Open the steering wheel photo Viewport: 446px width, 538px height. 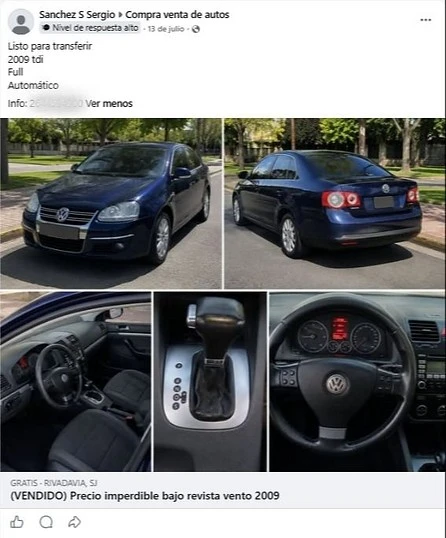(357, 382)
